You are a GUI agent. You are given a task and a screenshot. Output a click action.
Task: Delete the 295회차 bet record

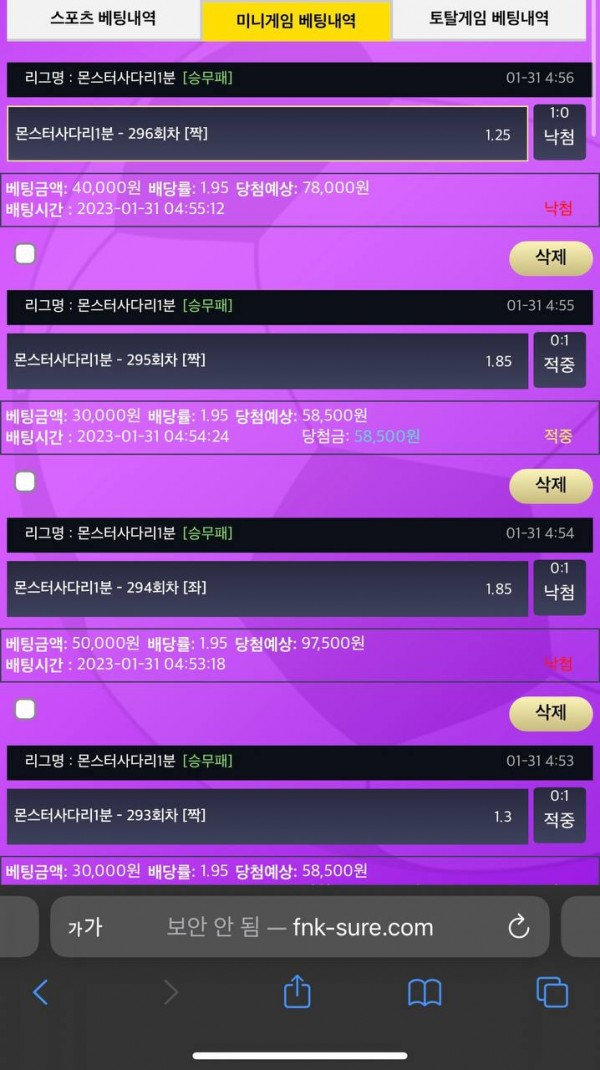[x=551, y=485]
